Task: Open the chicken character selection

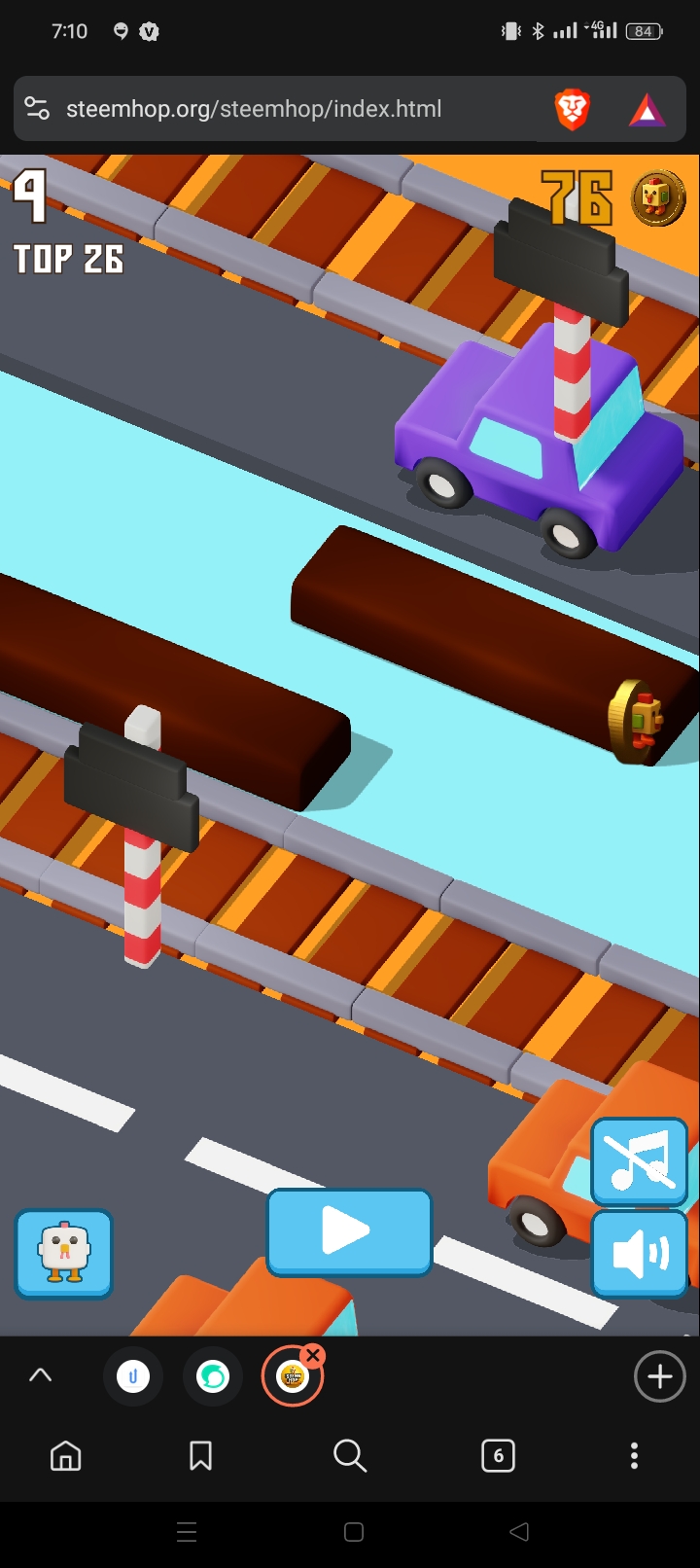Action: point(64,1254)
